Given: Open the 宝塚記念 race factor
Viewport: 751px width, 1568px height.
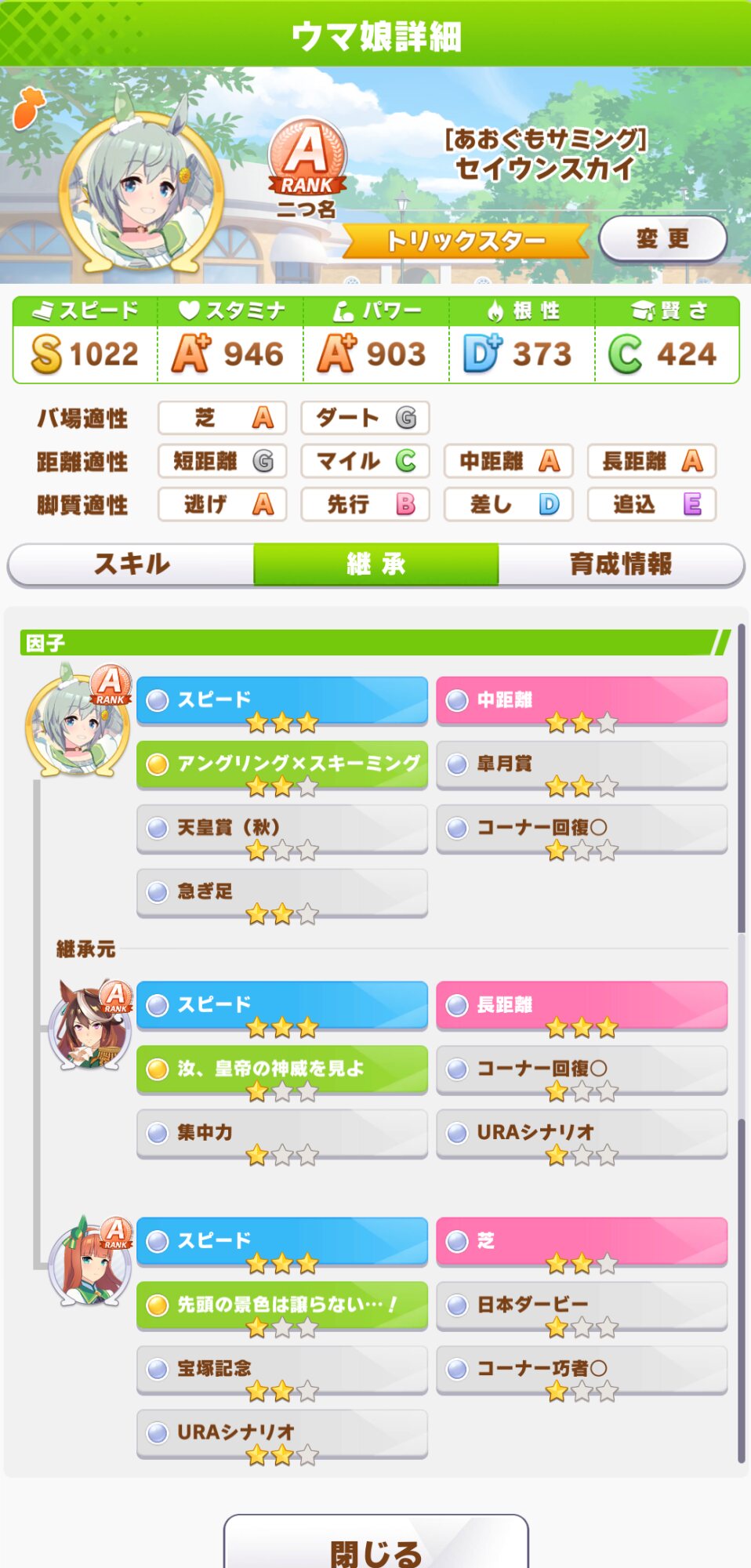Looking at the screenshot, I should (282, 1369).
